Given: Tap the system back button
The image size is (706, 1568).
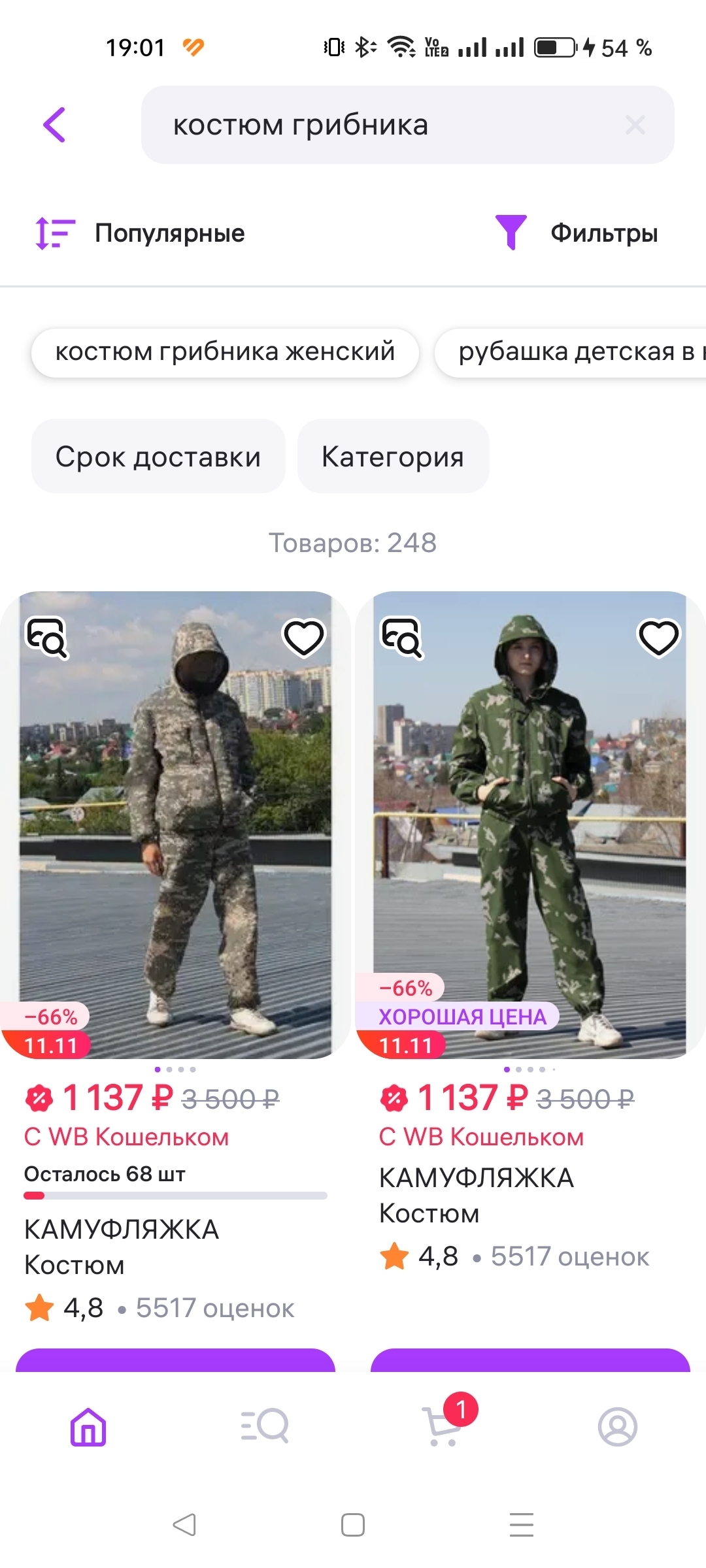Looking at the screenshot, I should (184, 1525).
